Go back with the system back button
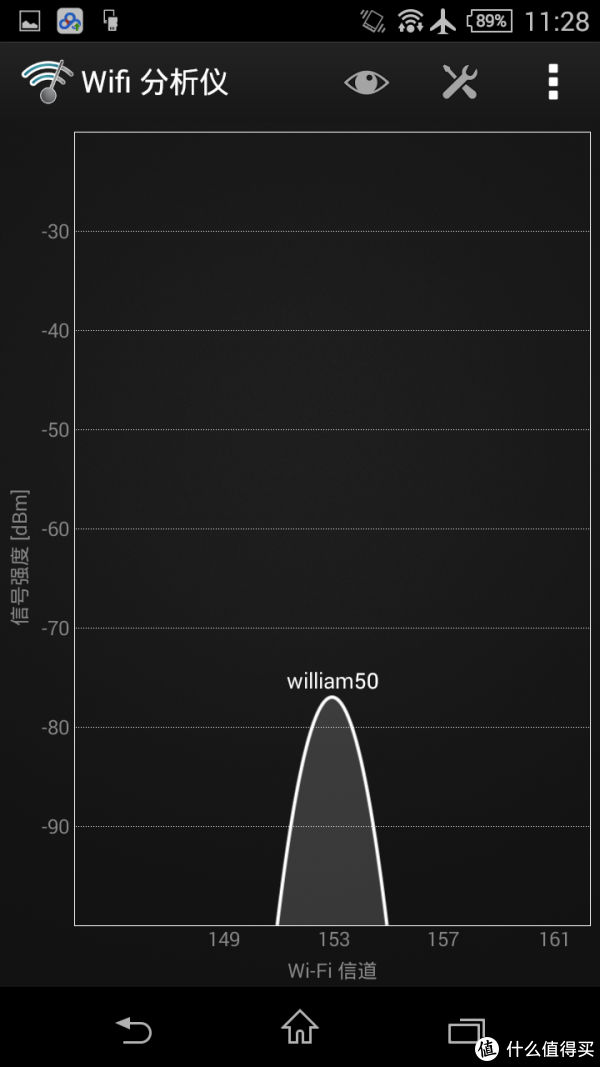Screen dimensions: 600x1067 click(133, 1028)
